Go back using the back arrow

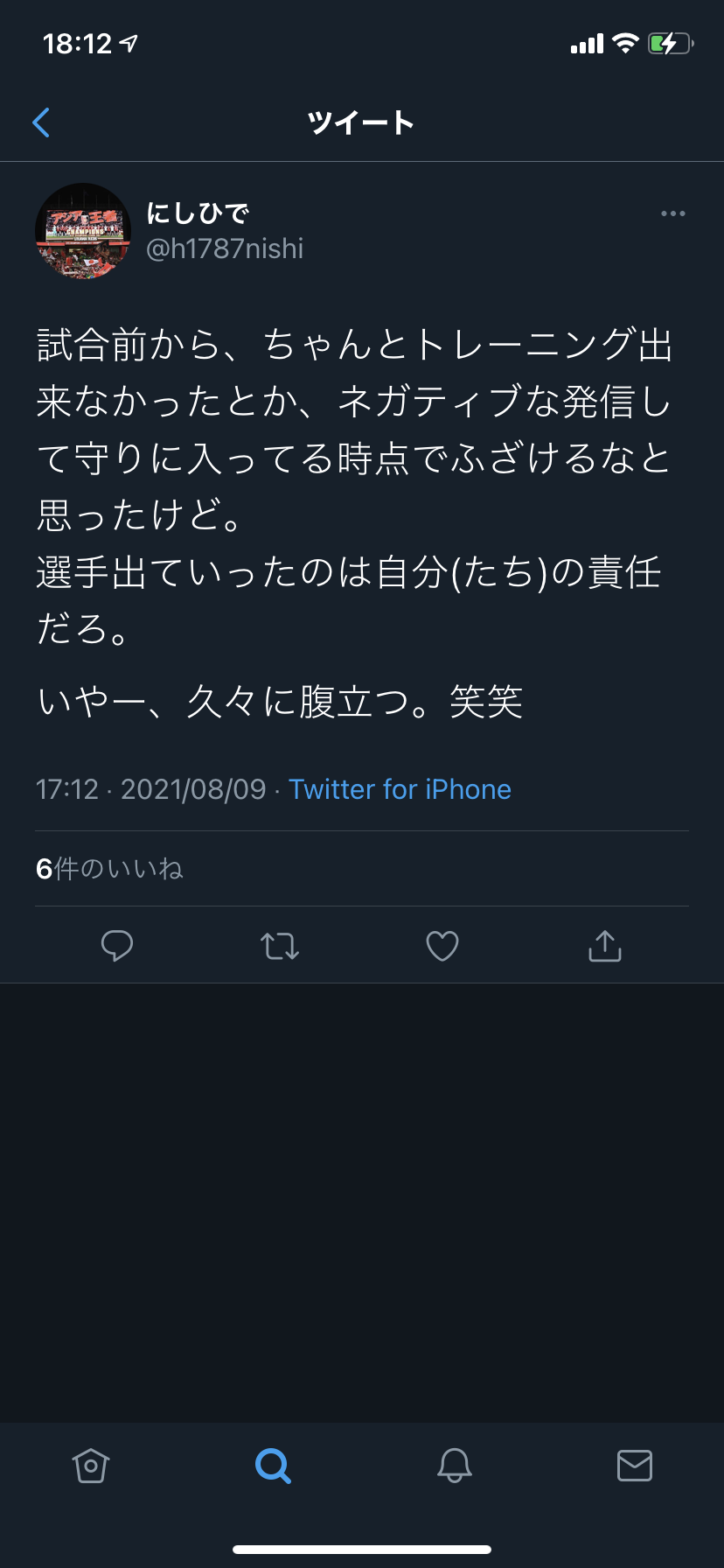41,122
